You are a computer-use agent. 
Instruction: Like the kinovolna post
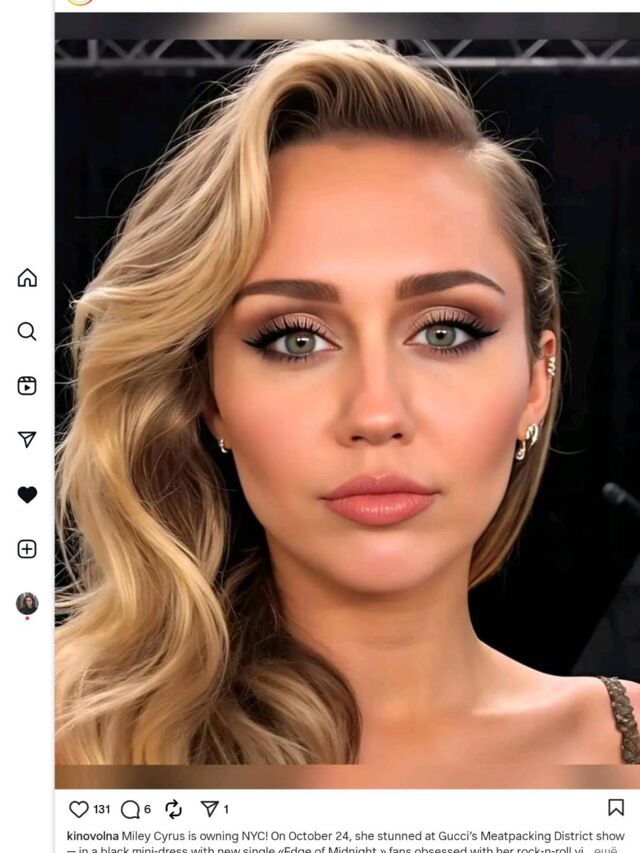point(79,809)
